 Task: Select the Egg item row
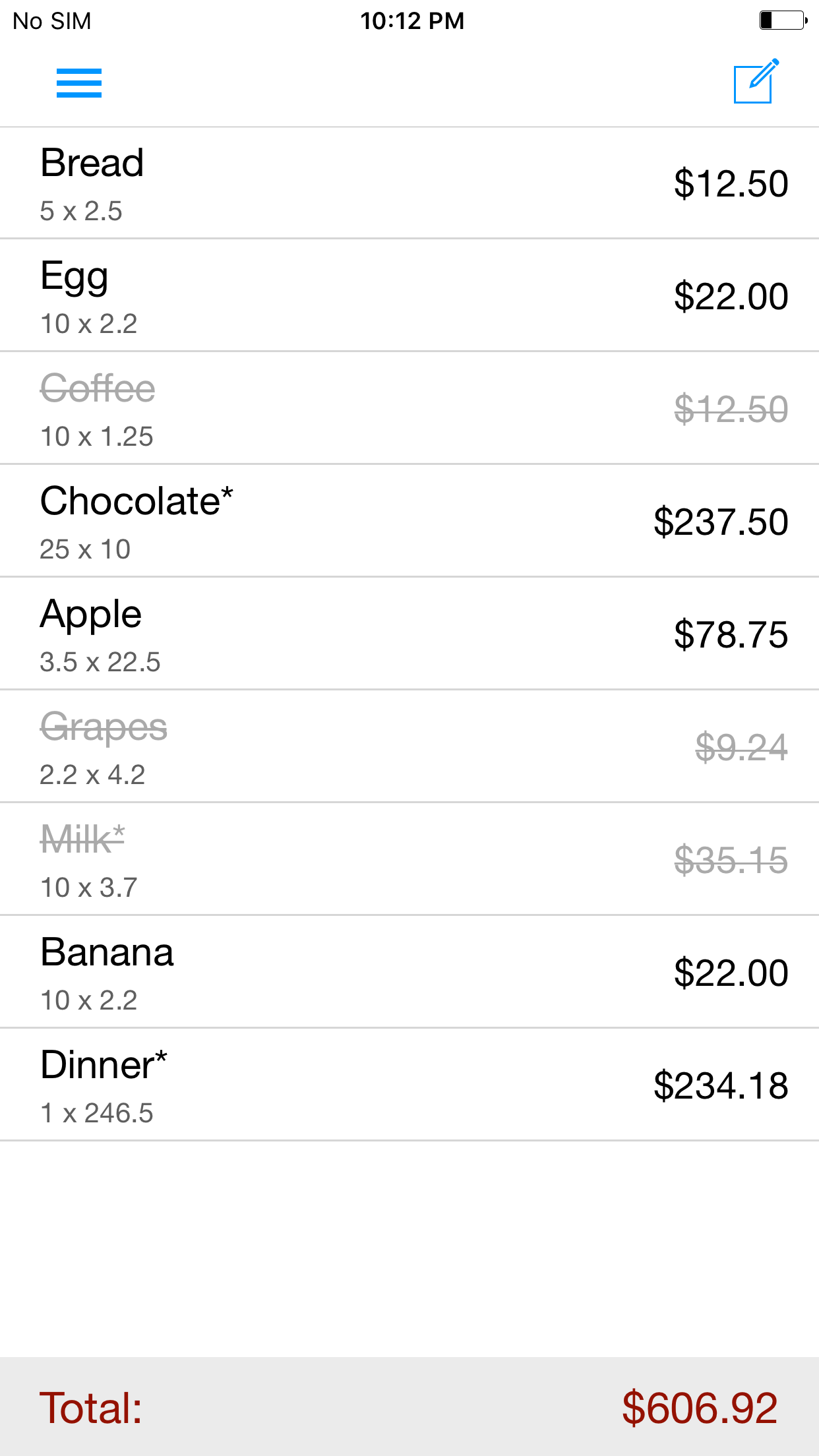click(x=409, y=295)
